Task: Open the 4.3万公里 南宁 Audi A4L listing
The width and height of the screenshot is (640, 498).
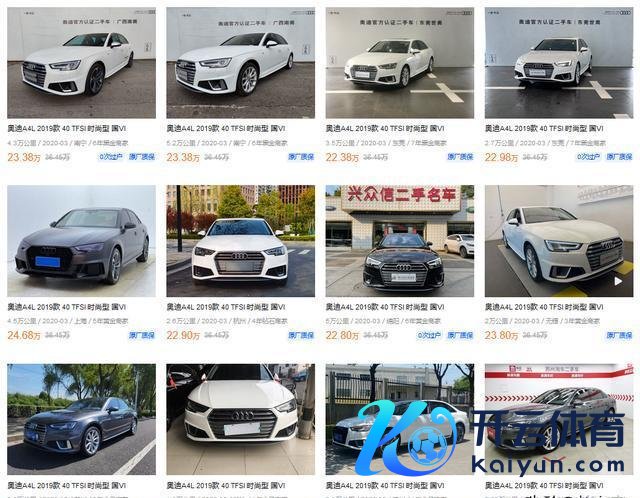Action: [x=81, y=63]
